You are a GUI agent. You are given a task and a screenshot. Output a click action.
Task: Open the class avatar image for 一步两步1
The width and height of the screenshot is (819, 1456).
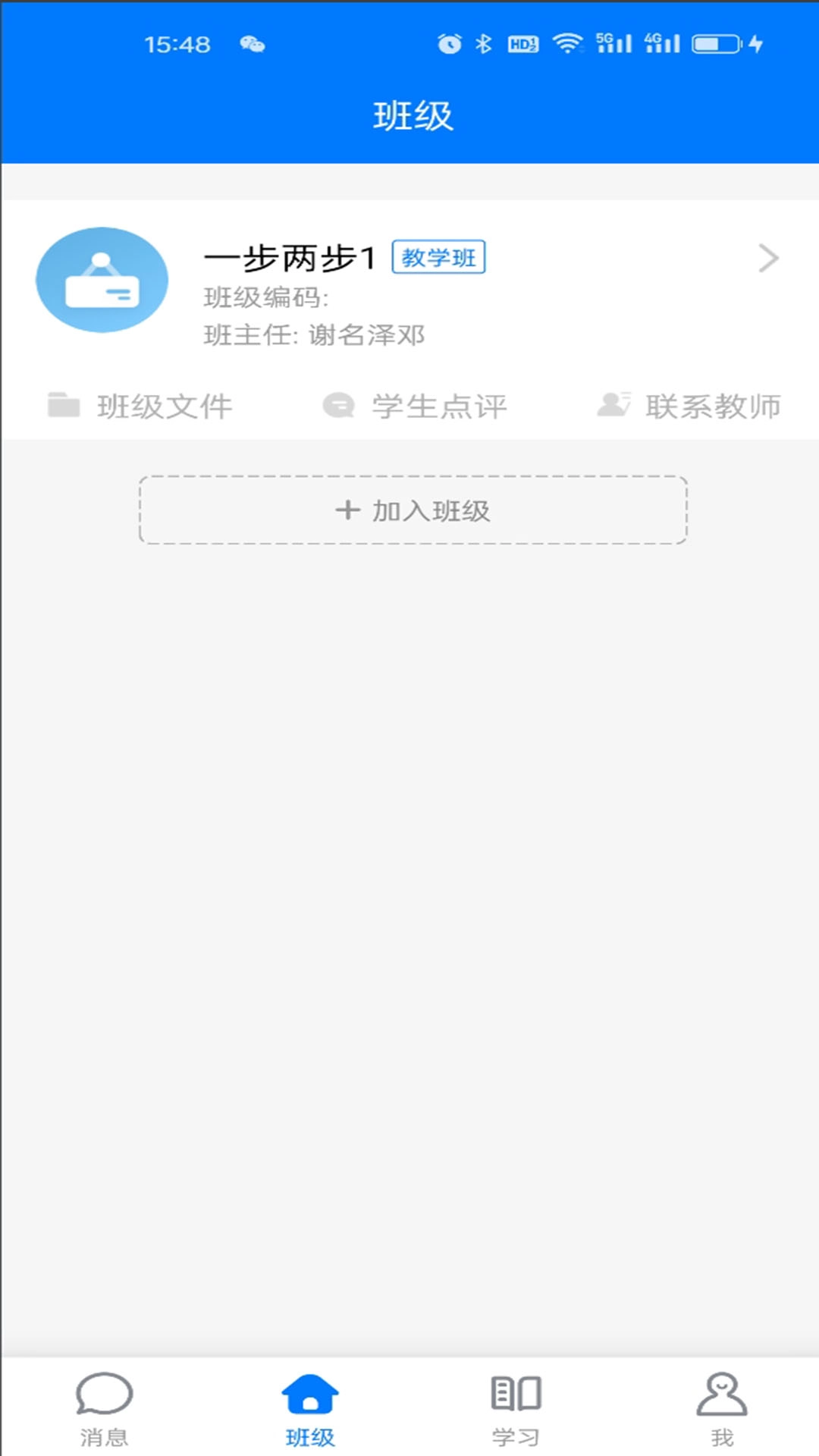102,279
